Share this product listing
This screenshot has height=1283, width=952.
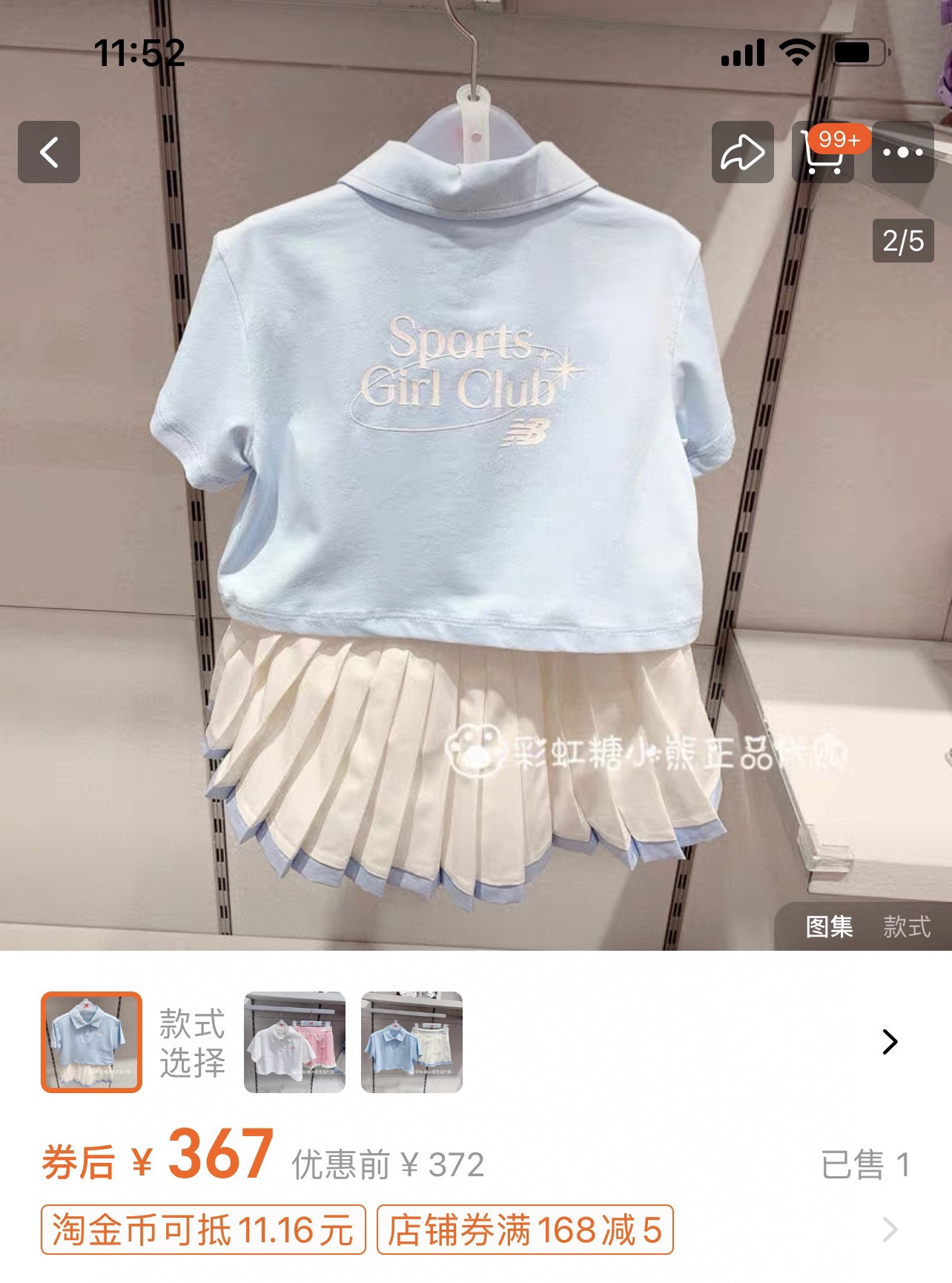[x=742, y=152]
